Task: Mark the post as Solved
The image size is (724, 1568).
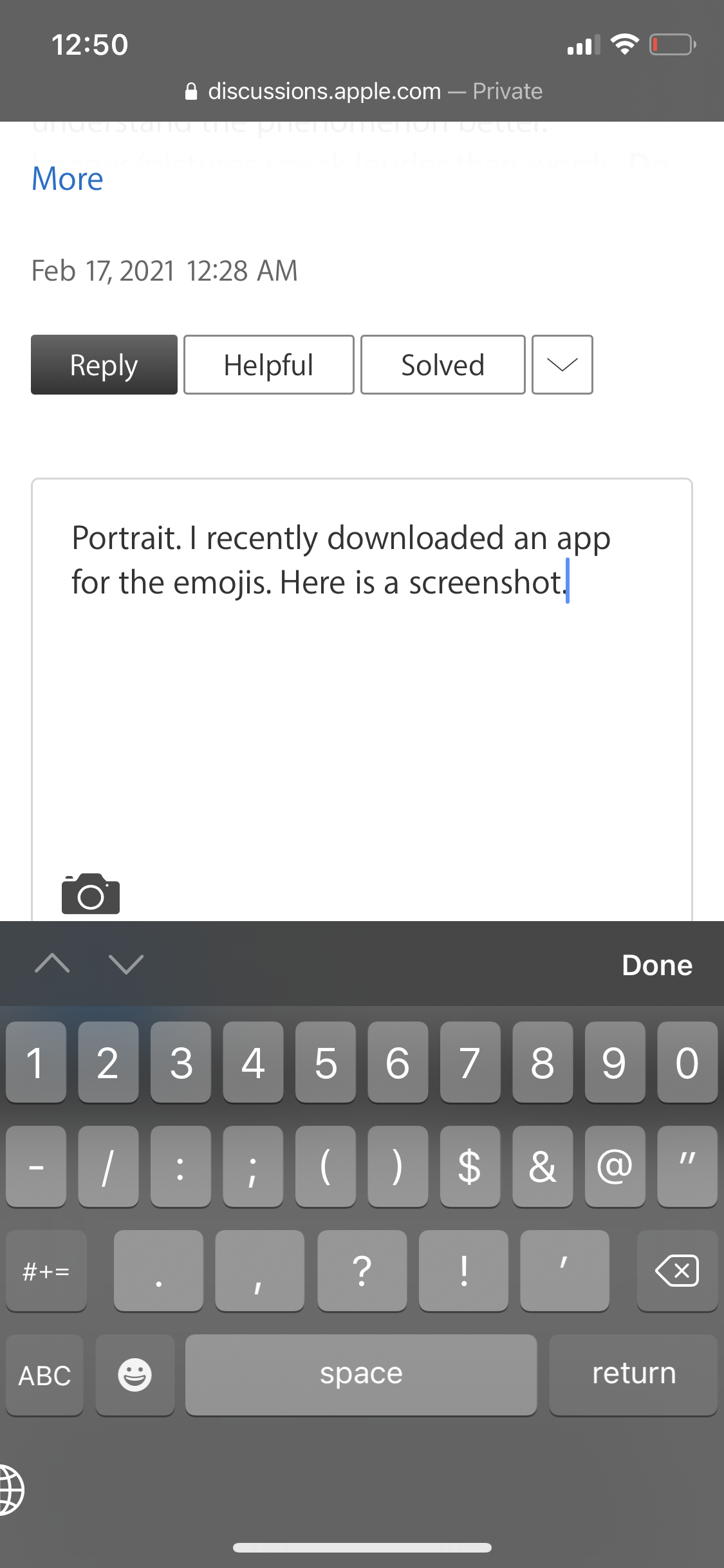Action: coord(443,365)
